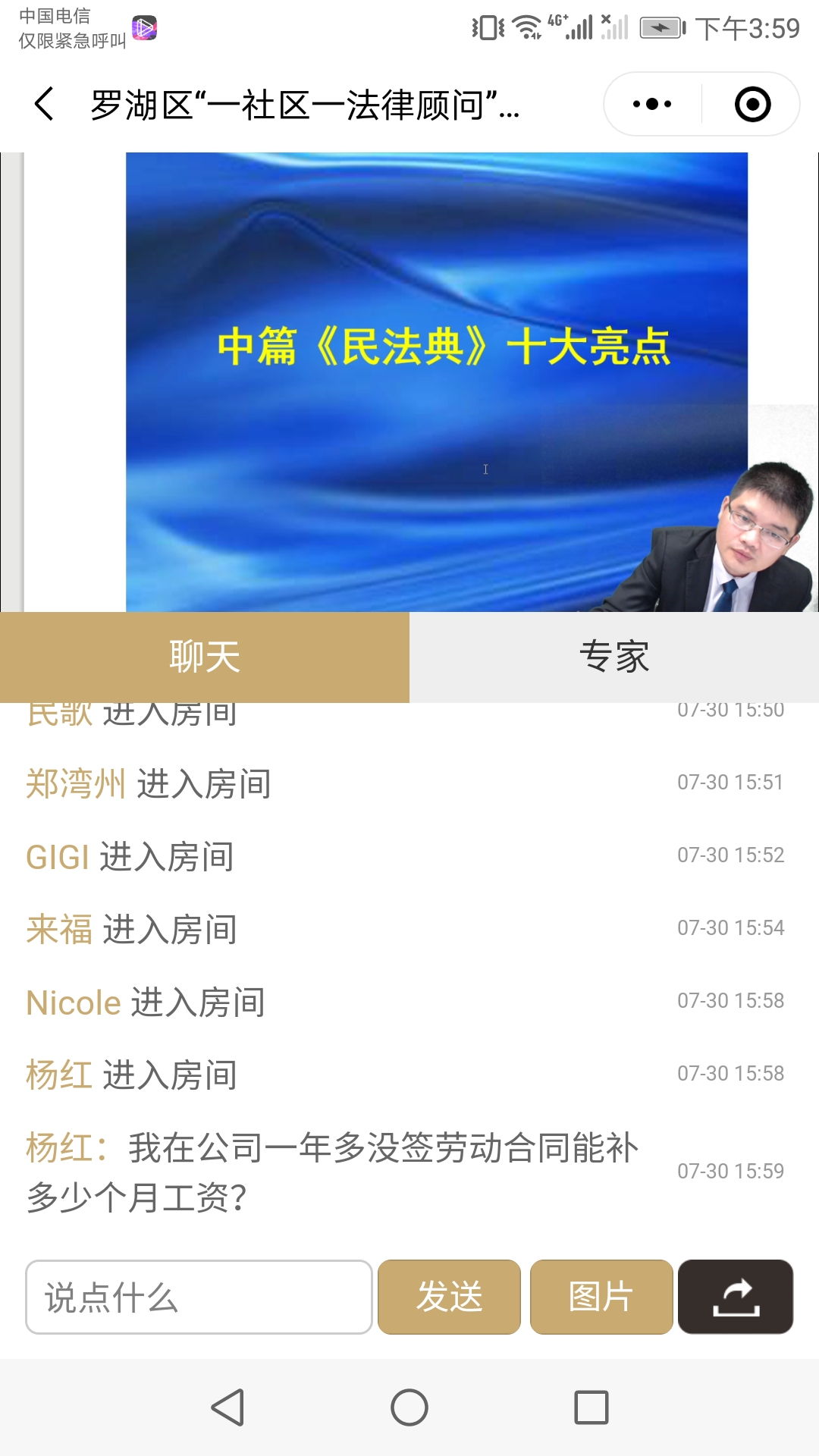
Task: Open the mini program more menu
Action: coord(652,104)
